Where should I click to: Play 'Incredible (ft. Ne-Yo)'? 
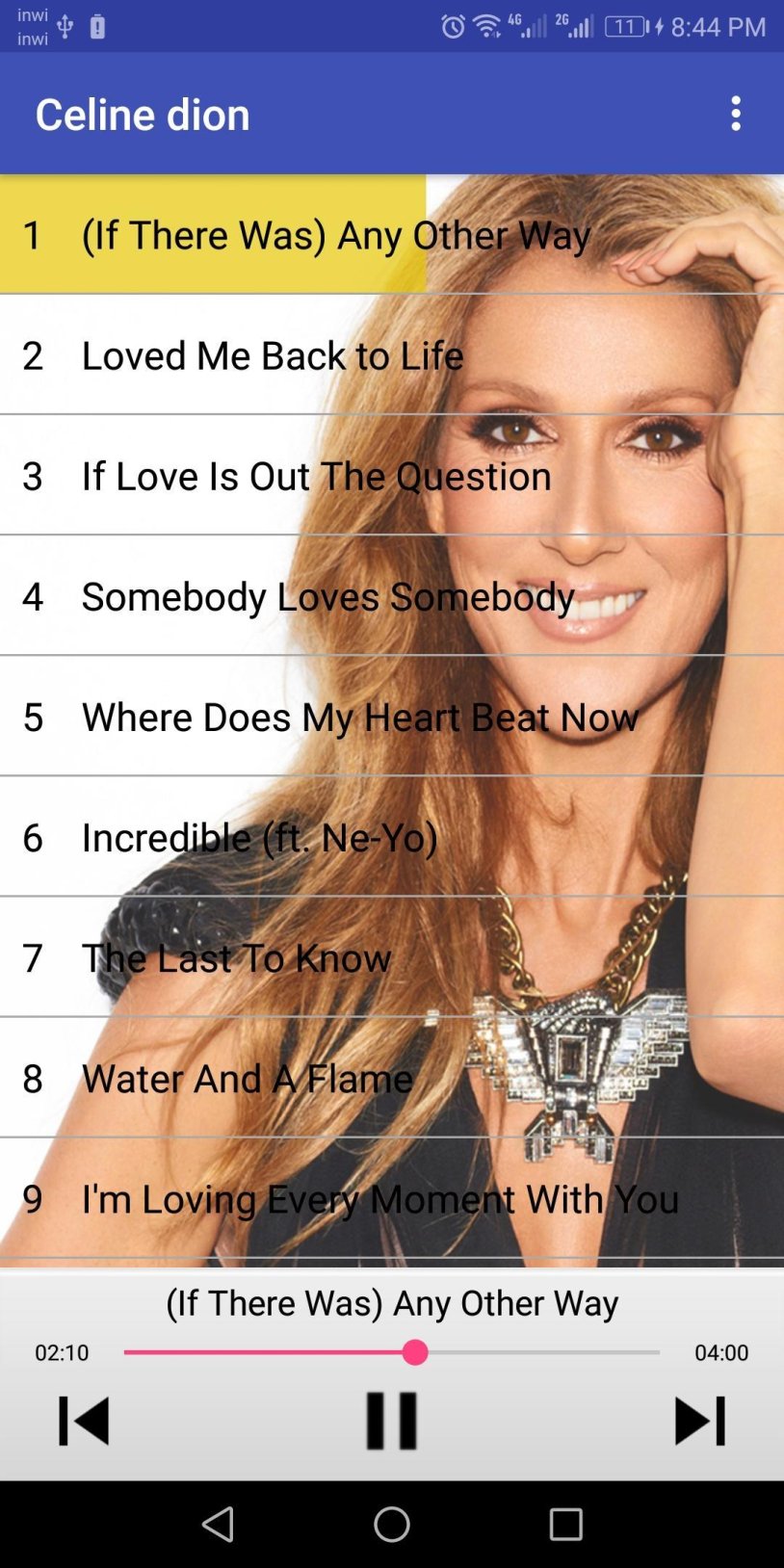[259, 838]
